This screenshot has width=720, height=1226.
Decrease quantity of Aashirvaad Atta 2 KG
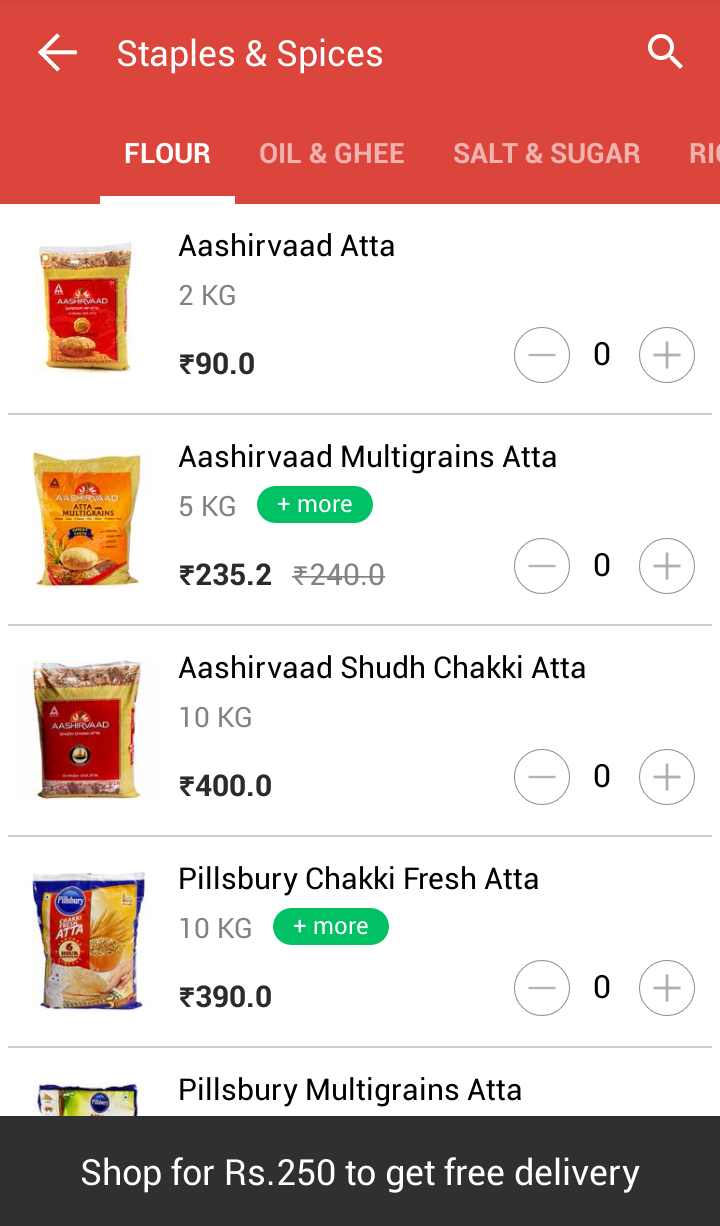542,355
